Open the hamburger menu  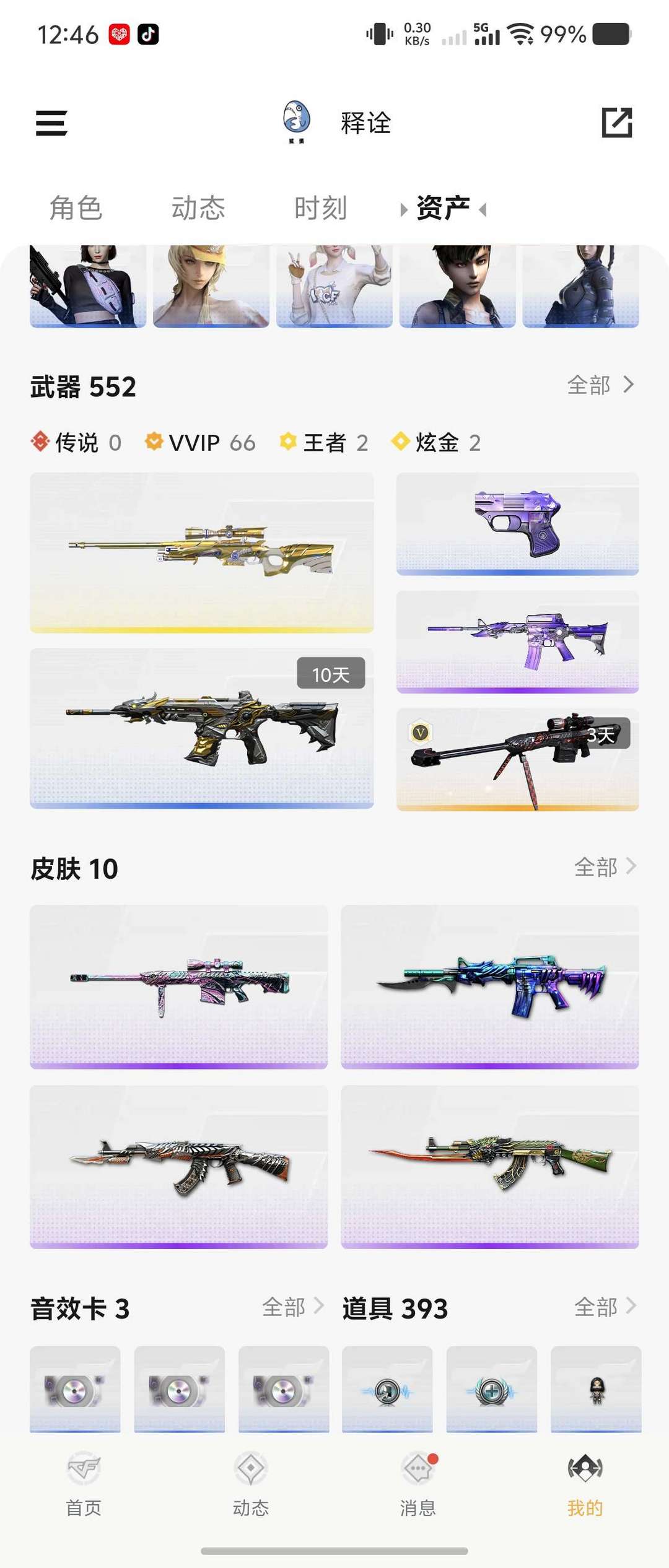(x=51, y=123)
